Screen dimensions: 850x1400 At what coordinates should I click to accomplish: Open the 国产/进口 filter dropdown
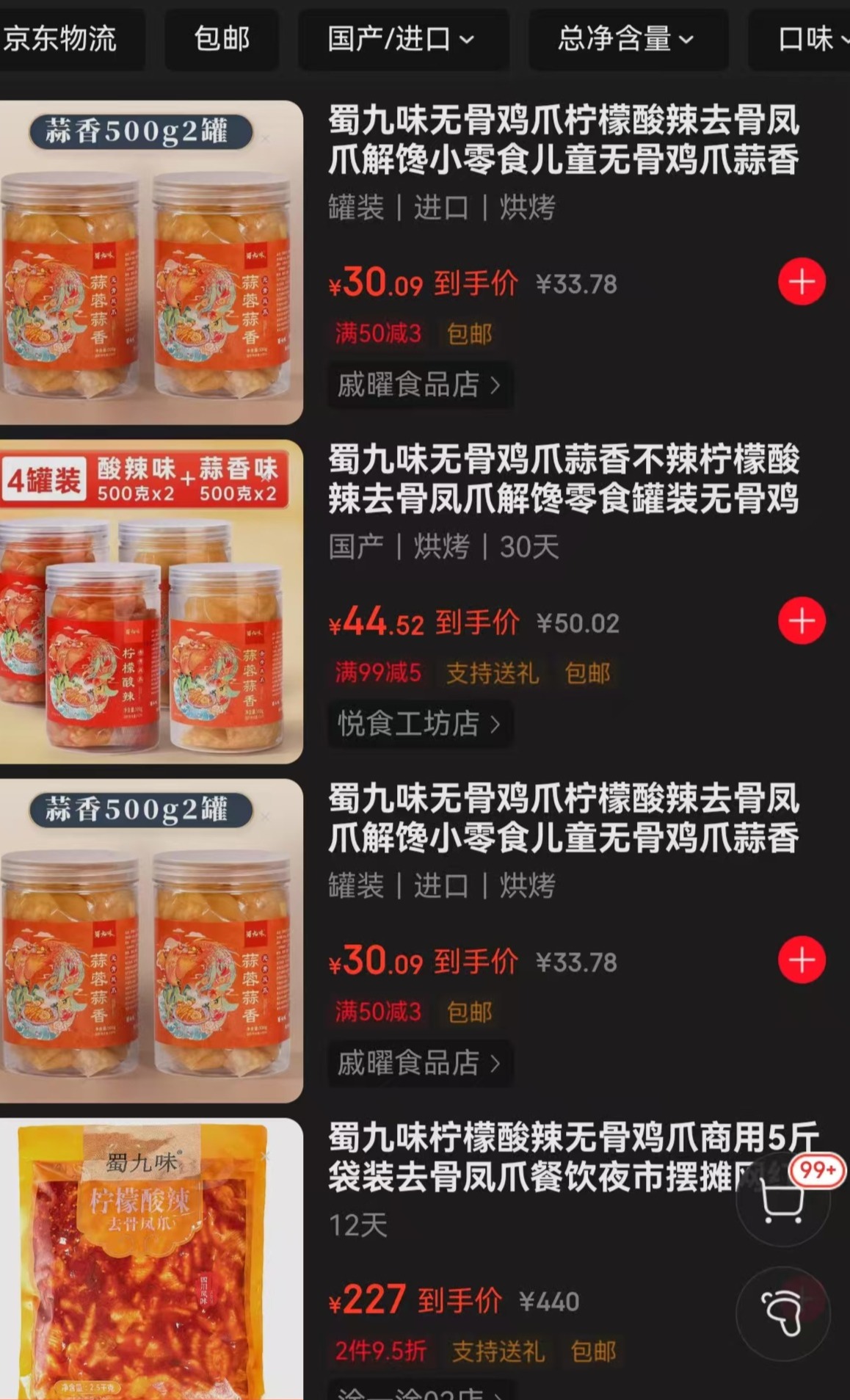pos(403,40)
